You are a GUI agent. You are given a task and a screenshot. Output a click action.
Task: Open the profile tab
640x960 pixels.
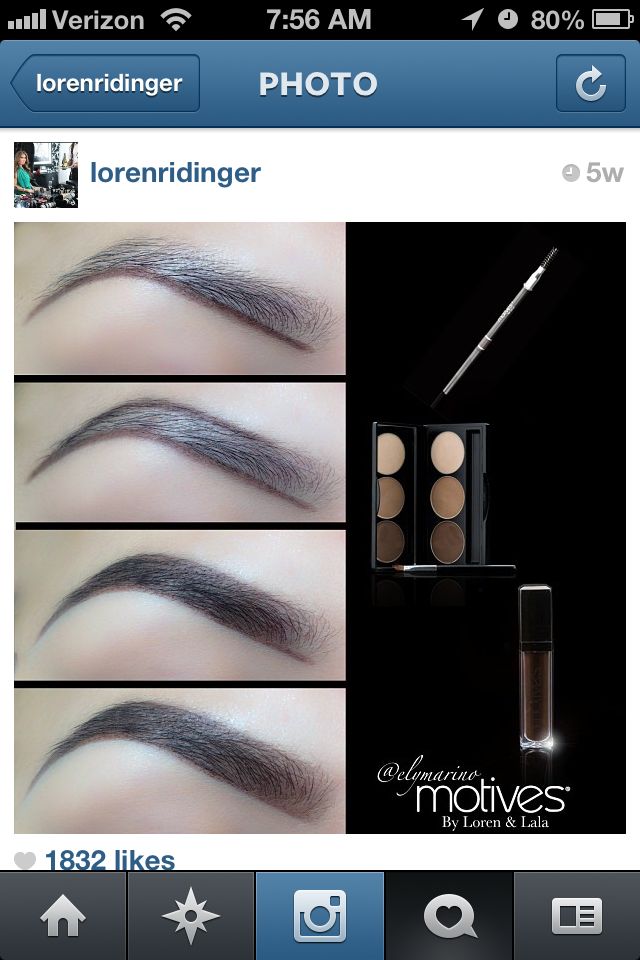tap(577, 916)
